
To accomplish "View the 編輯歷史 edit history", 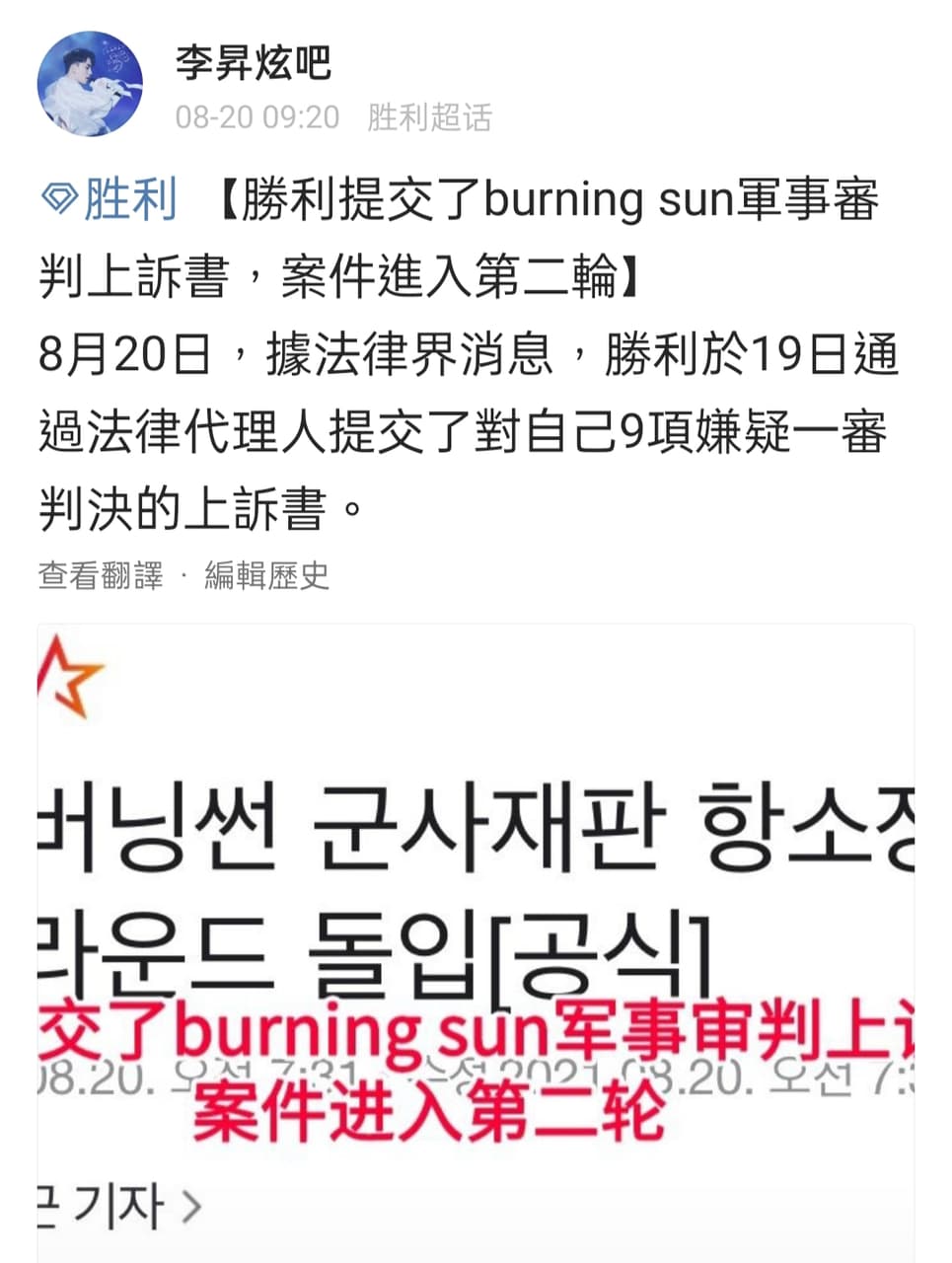I will tap(266, 574).
